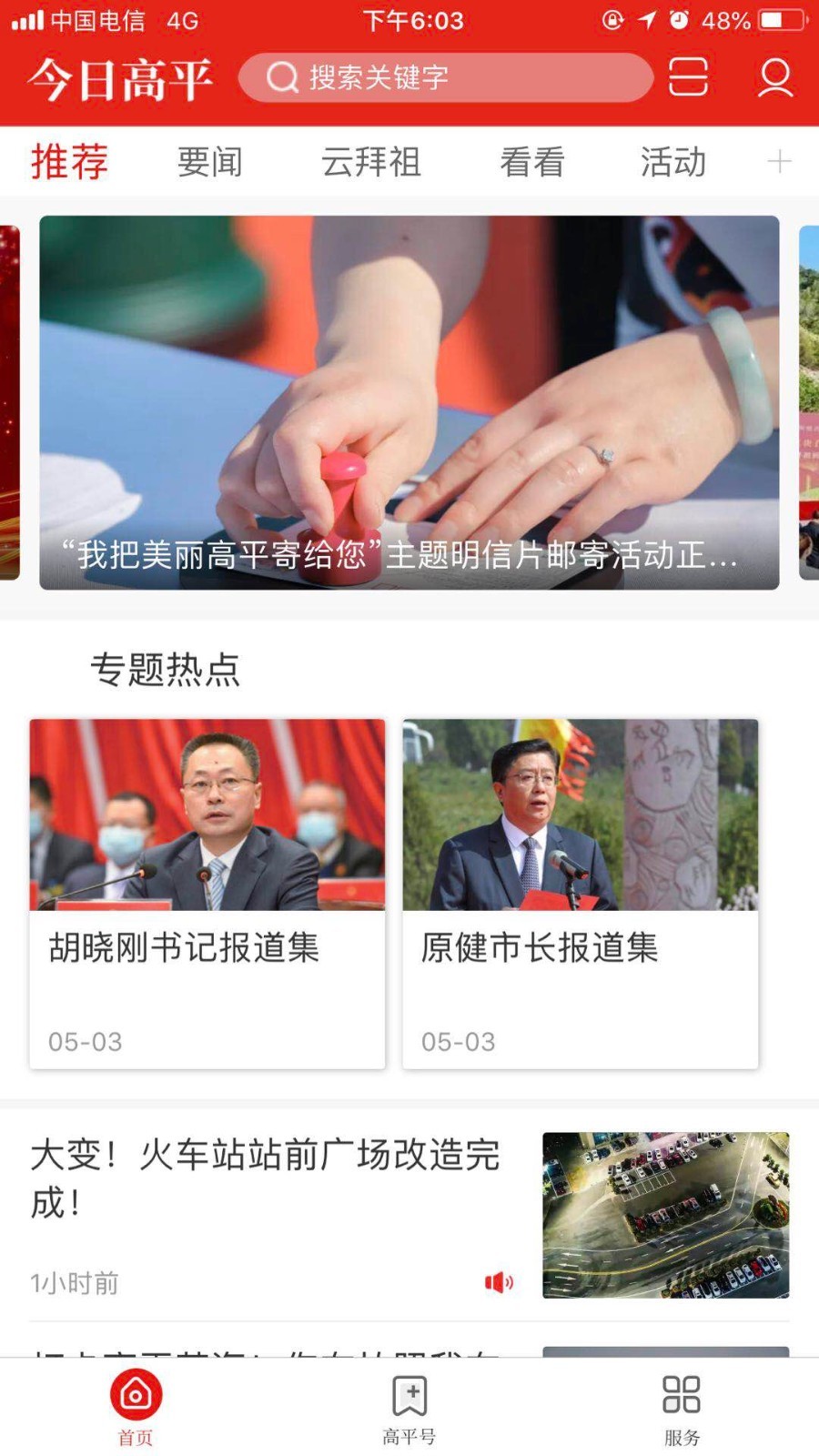Switch to the 云拜祖 tab
Image resolution: width=819 pixels, height=1456 pixels.
click(x=371, y=162)
